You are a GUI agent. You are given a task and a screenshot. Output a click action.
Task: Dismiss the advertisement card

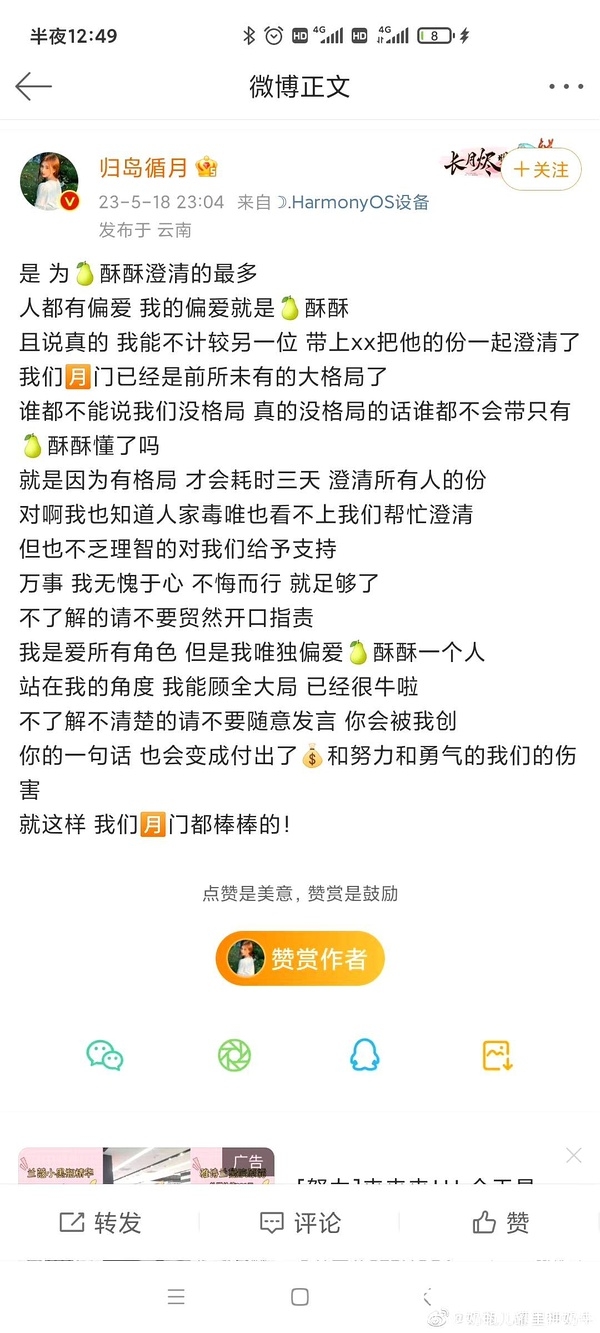pyautogui.click(x=573, y=1156)
